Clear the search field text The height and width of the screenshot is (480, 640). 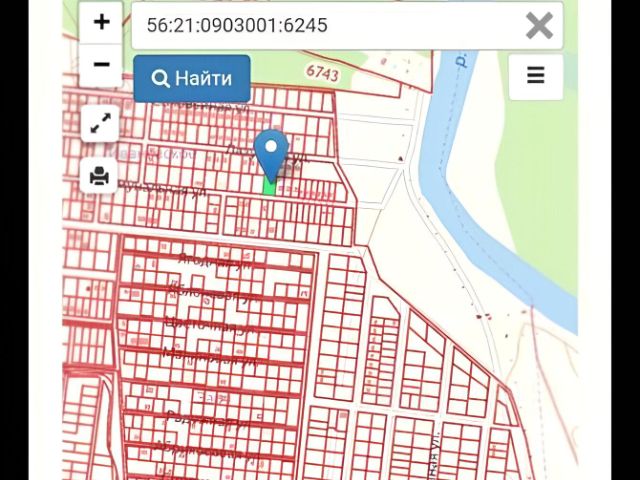pyautogui.click(x=539, y=25)
